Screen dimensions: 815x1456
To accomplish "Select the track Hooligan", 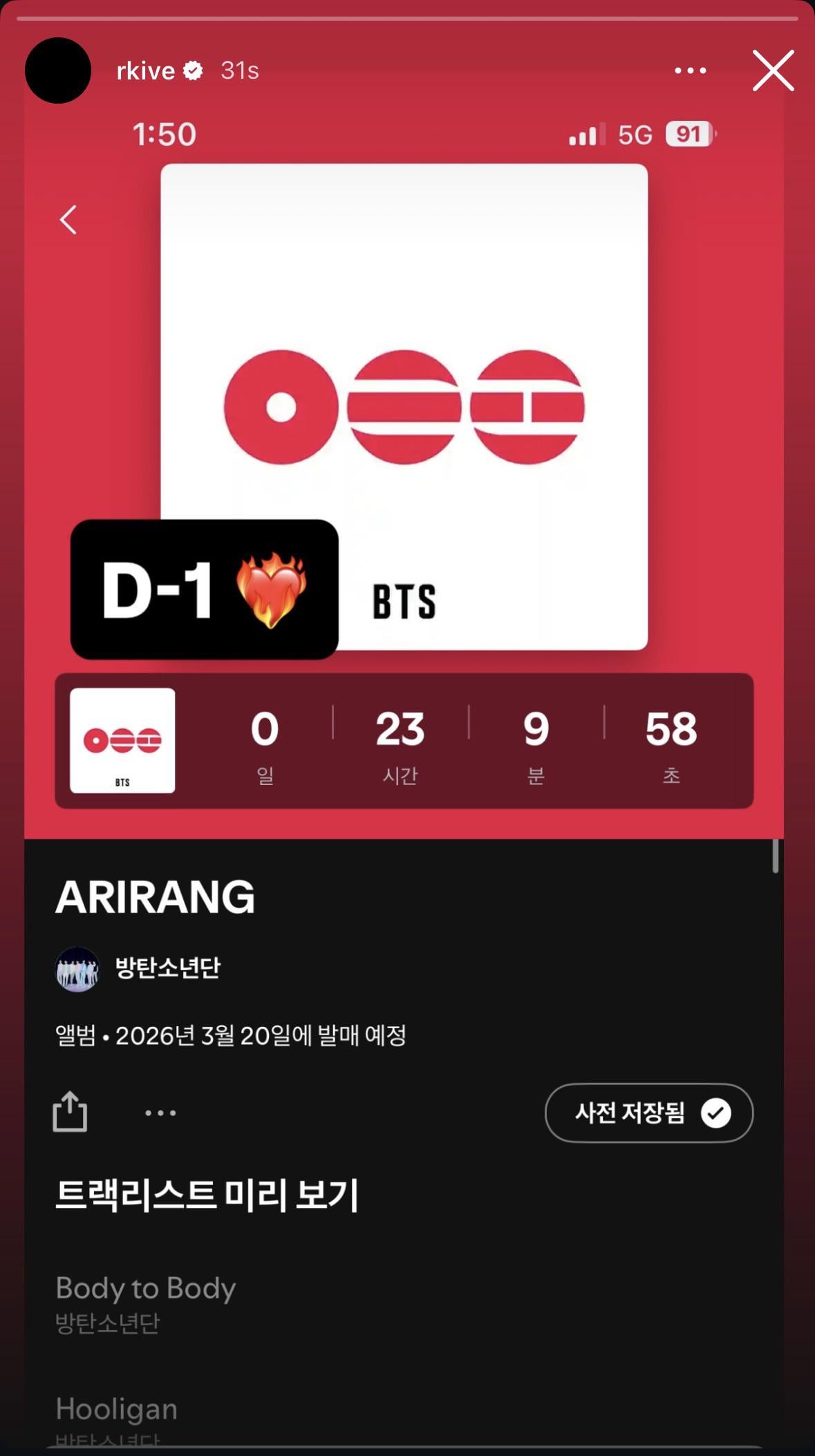I will coord(116,1408).
